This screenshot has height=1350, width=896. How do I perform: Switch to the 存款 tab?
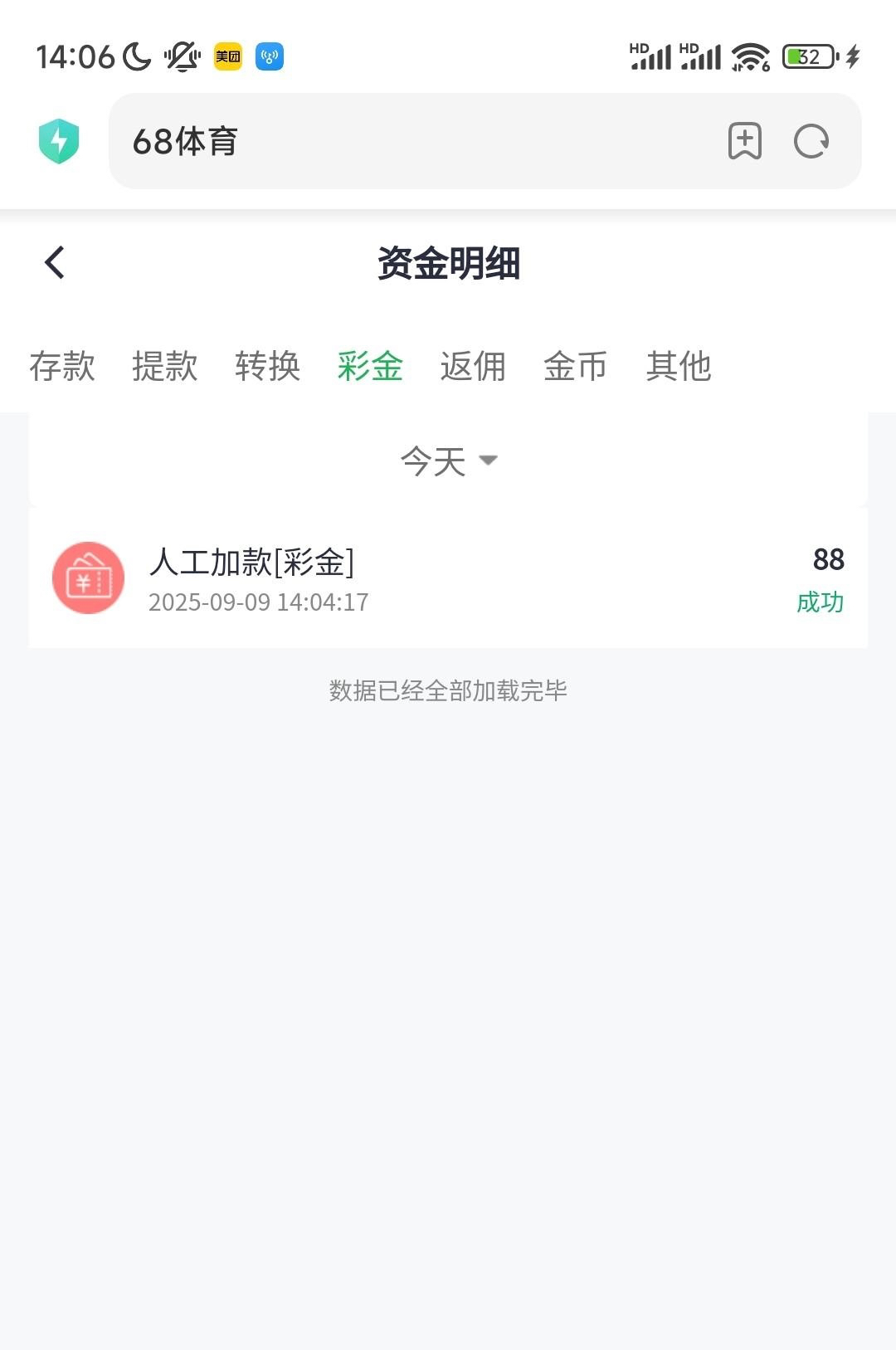tap(62, 366)
